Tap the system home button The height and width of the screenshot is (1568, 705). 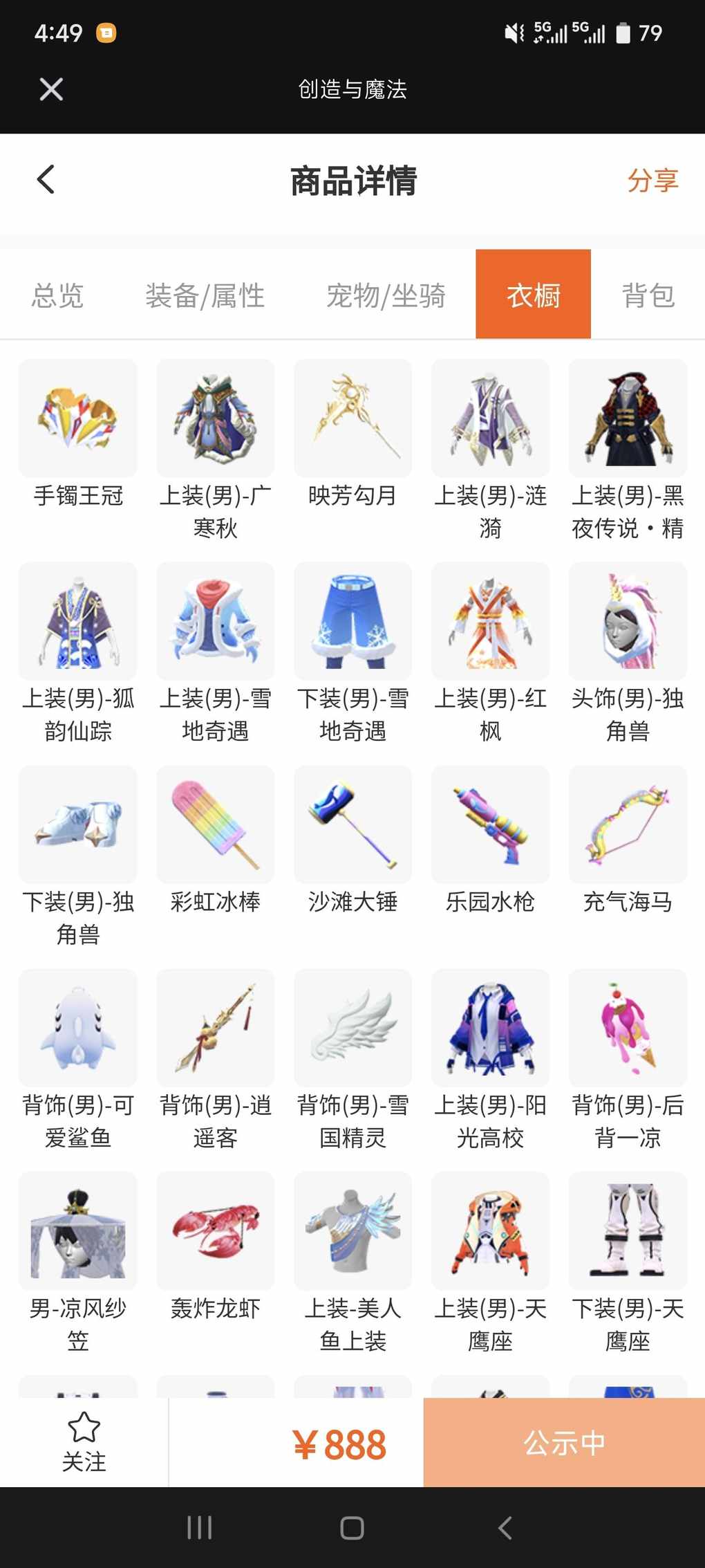pos(352,1527)
